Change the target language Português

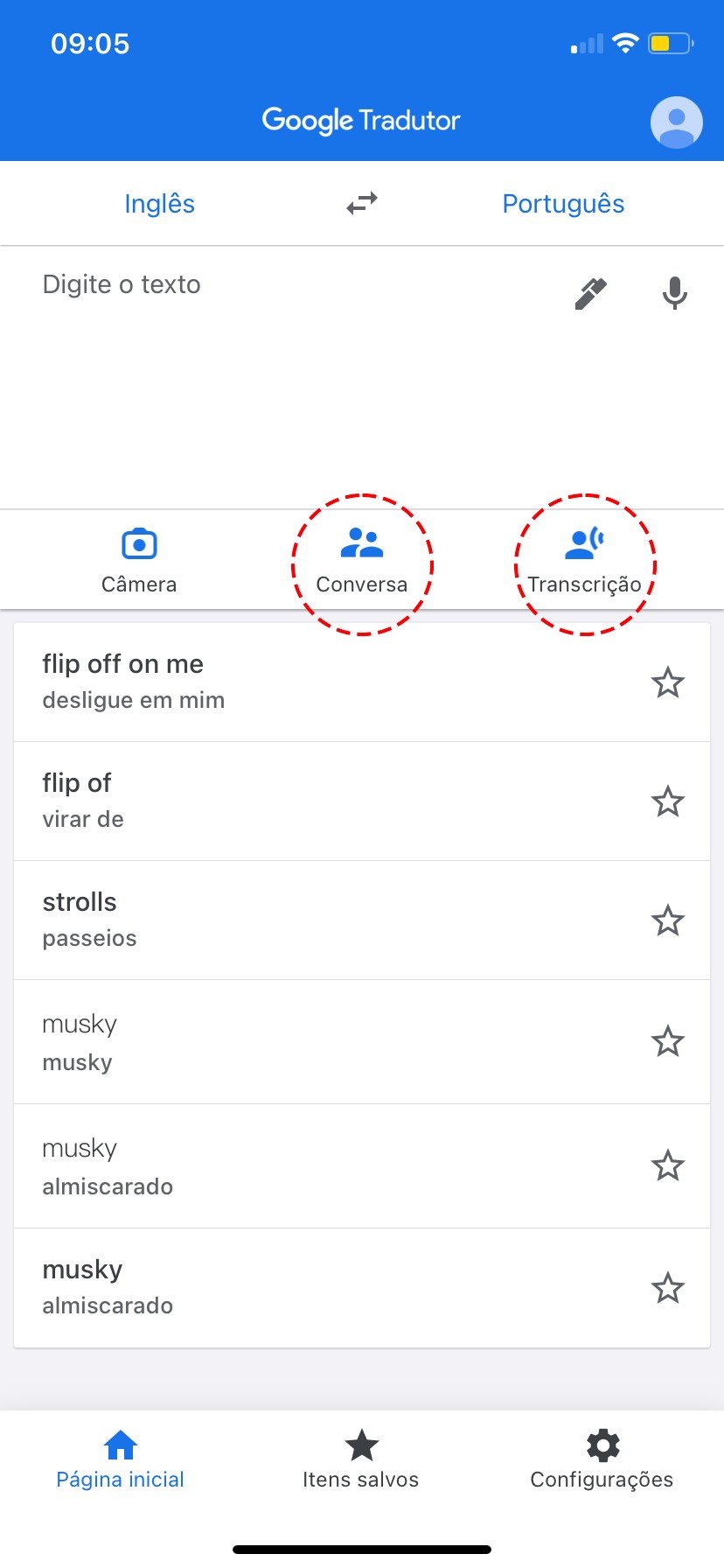point(563,204)
